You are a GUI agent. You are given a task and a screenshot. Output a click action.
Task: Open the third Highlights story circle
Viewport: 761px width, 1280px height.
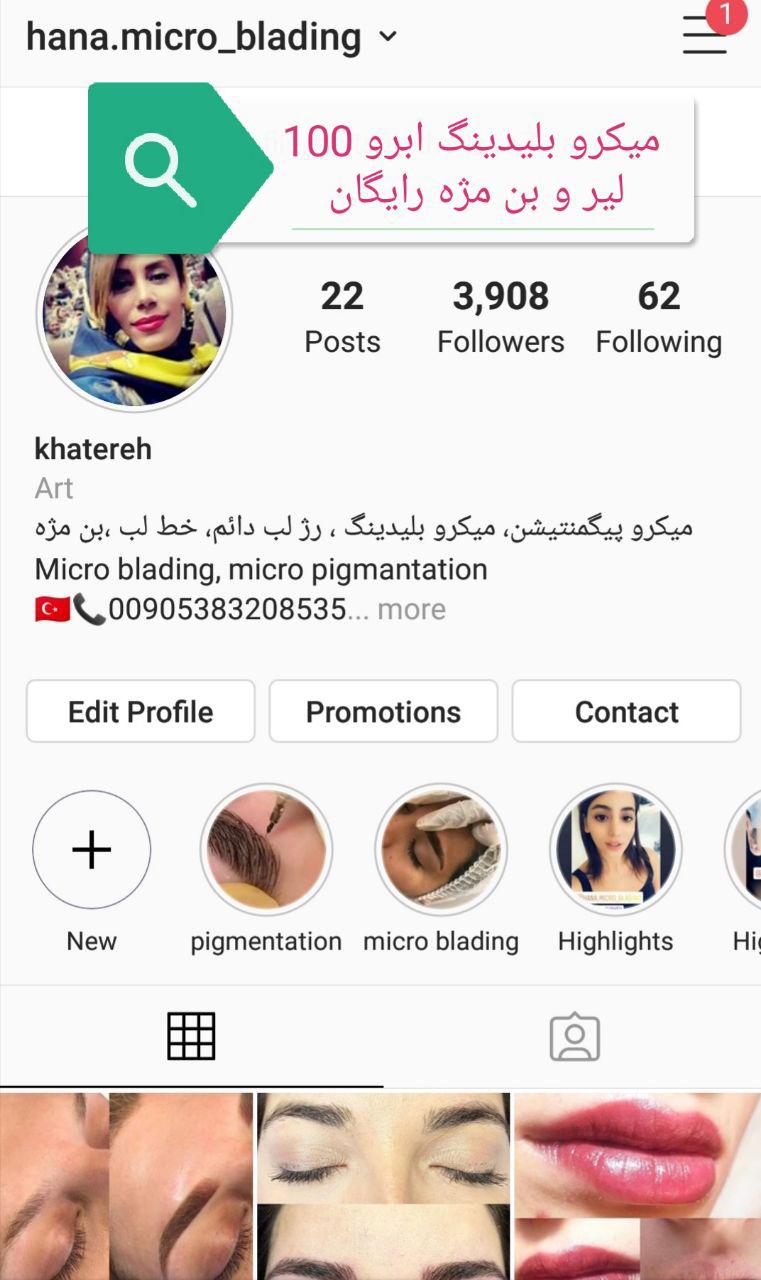coord(615,850)
